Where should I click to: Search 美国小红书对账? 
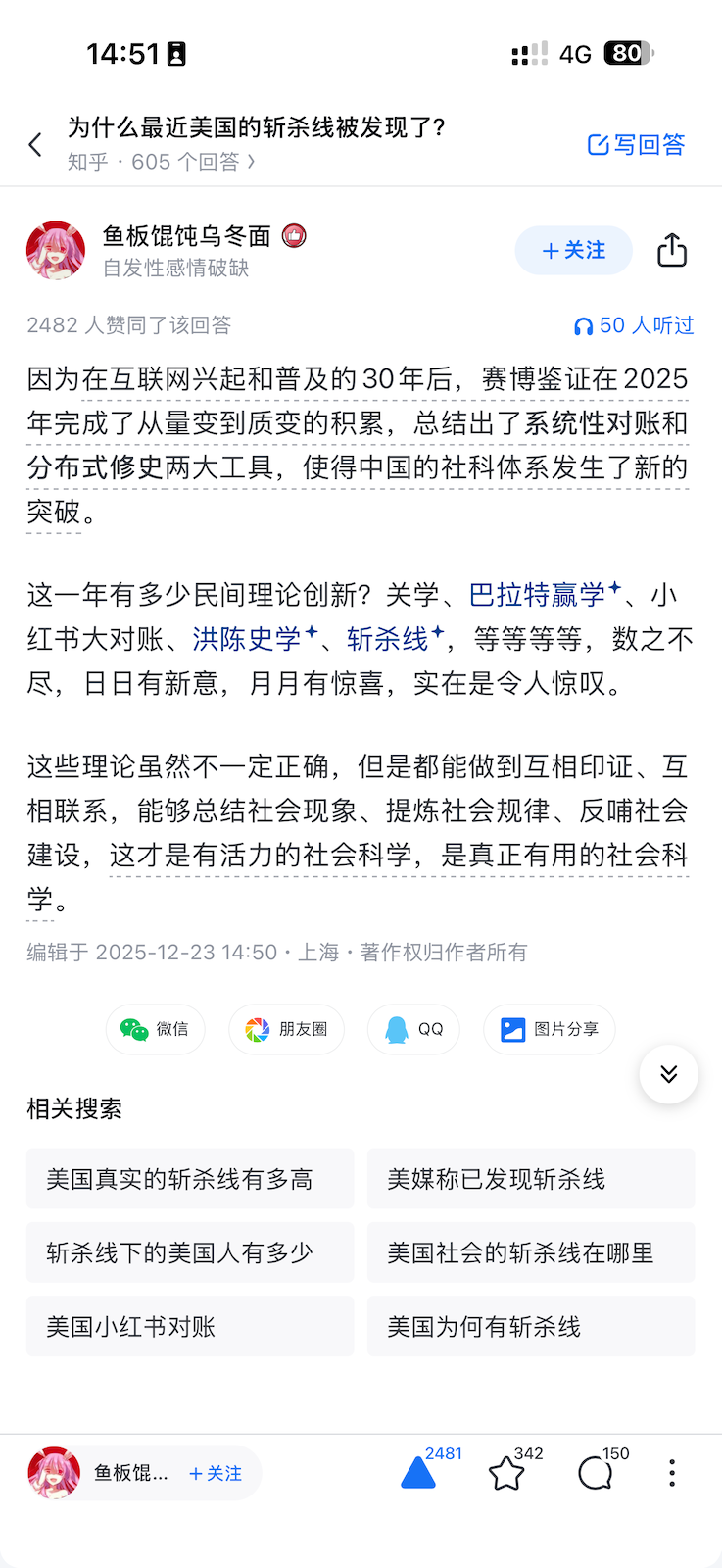tap(190, 1326)
